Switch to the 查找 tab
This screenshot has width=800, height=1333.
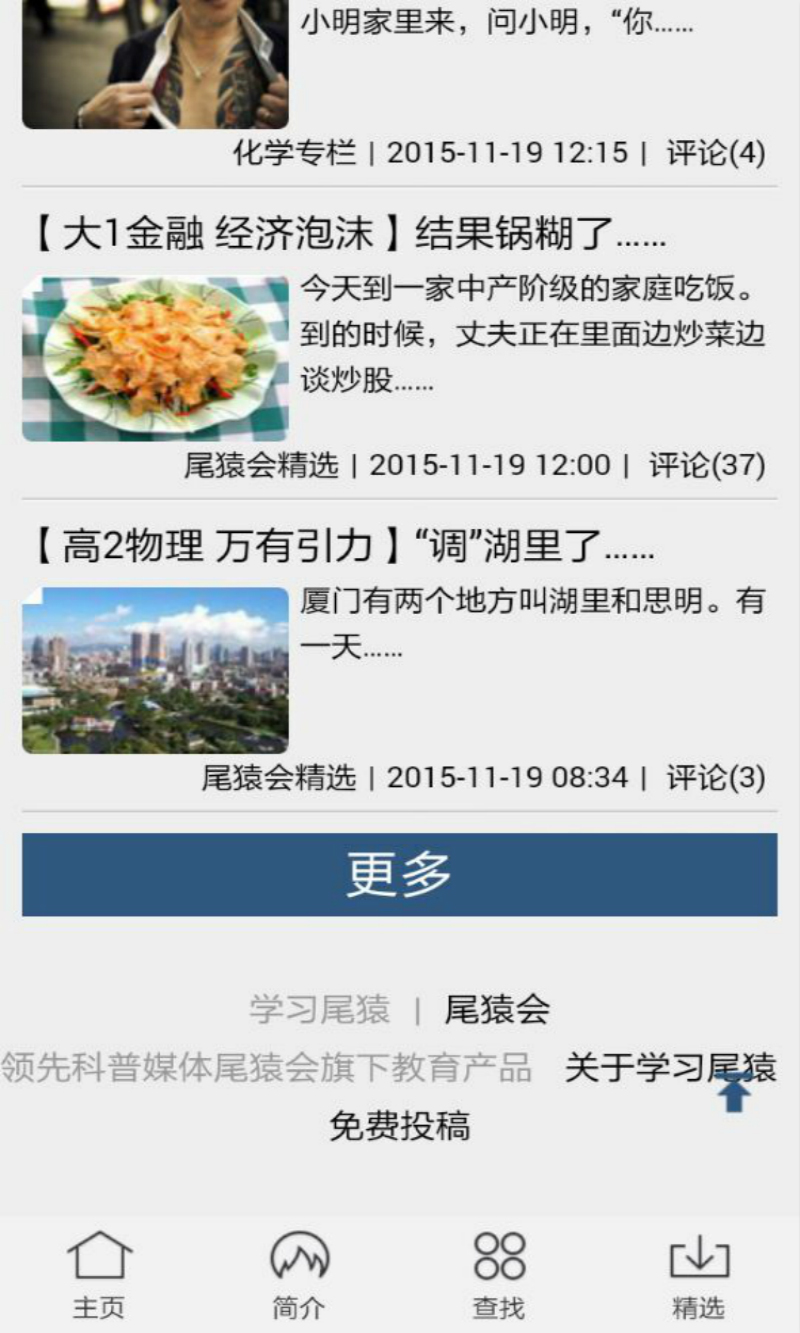[x=499, y=1275]
